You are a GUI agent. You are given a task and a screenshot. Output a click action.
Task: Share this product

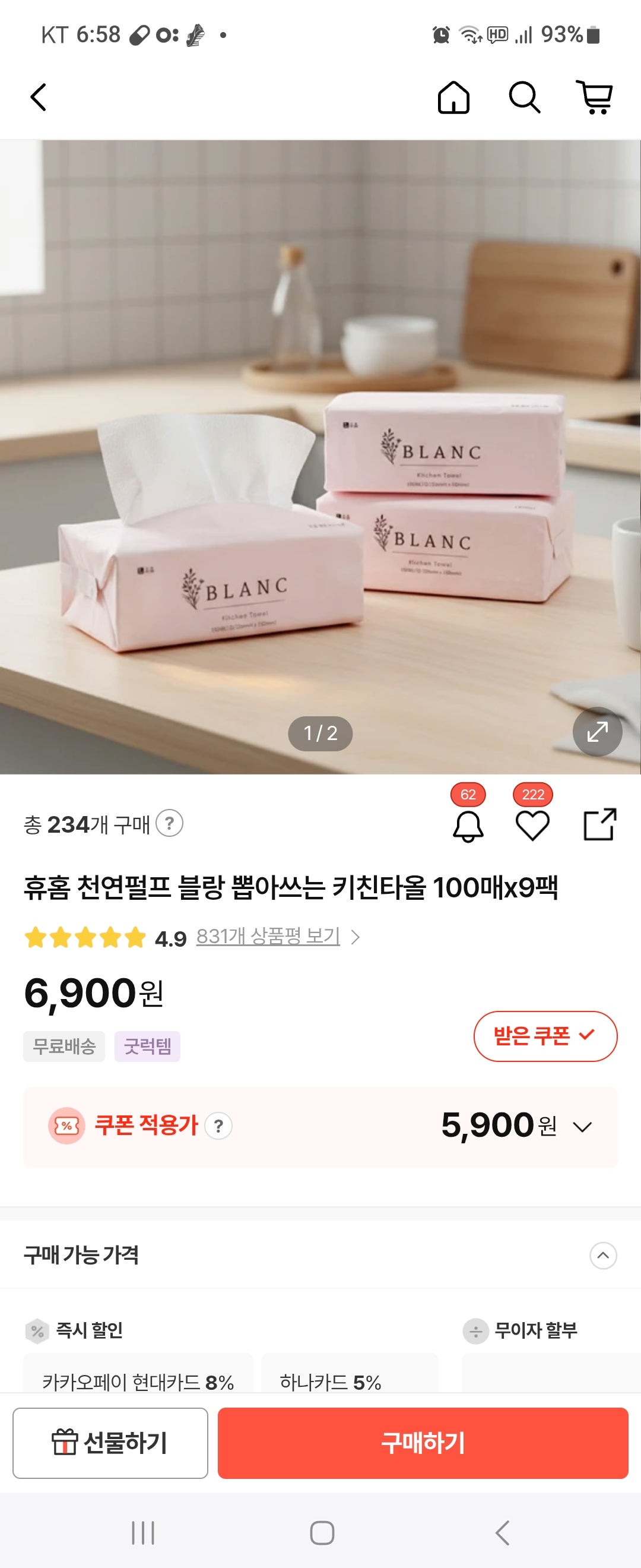[598, 826]
